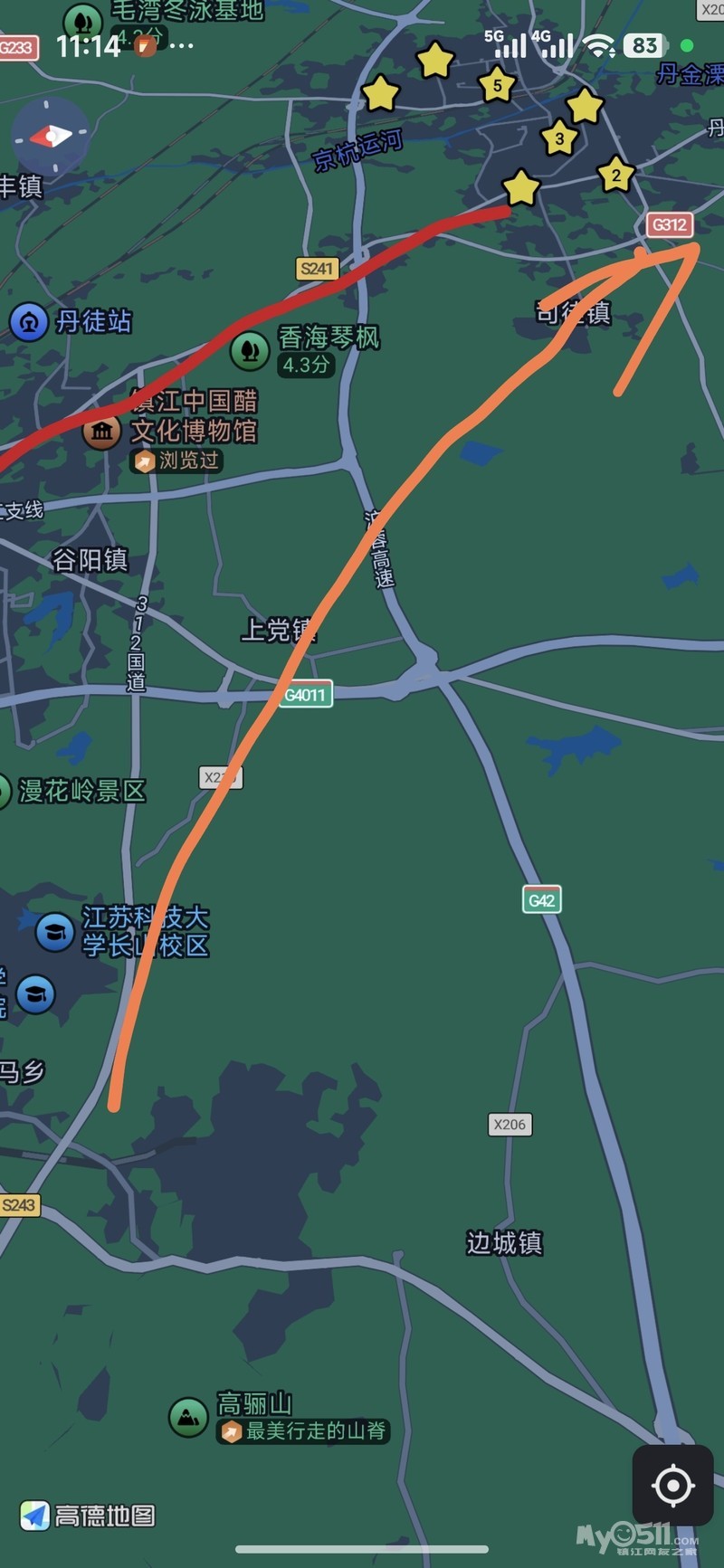
Task: Center the map on my location
Action: [672, 1486]
